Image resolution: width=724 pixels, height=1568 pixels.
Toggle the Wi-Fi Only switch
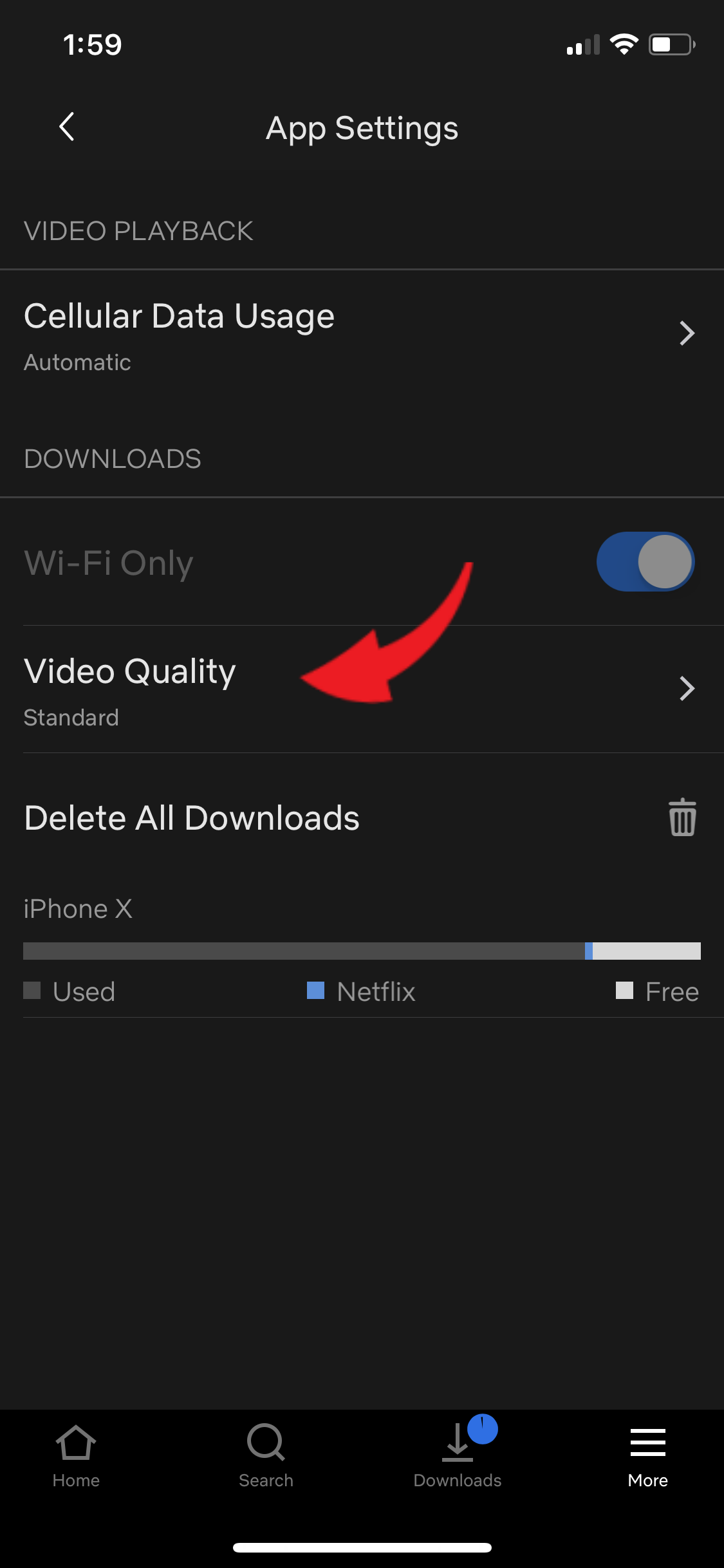point(645,561)
